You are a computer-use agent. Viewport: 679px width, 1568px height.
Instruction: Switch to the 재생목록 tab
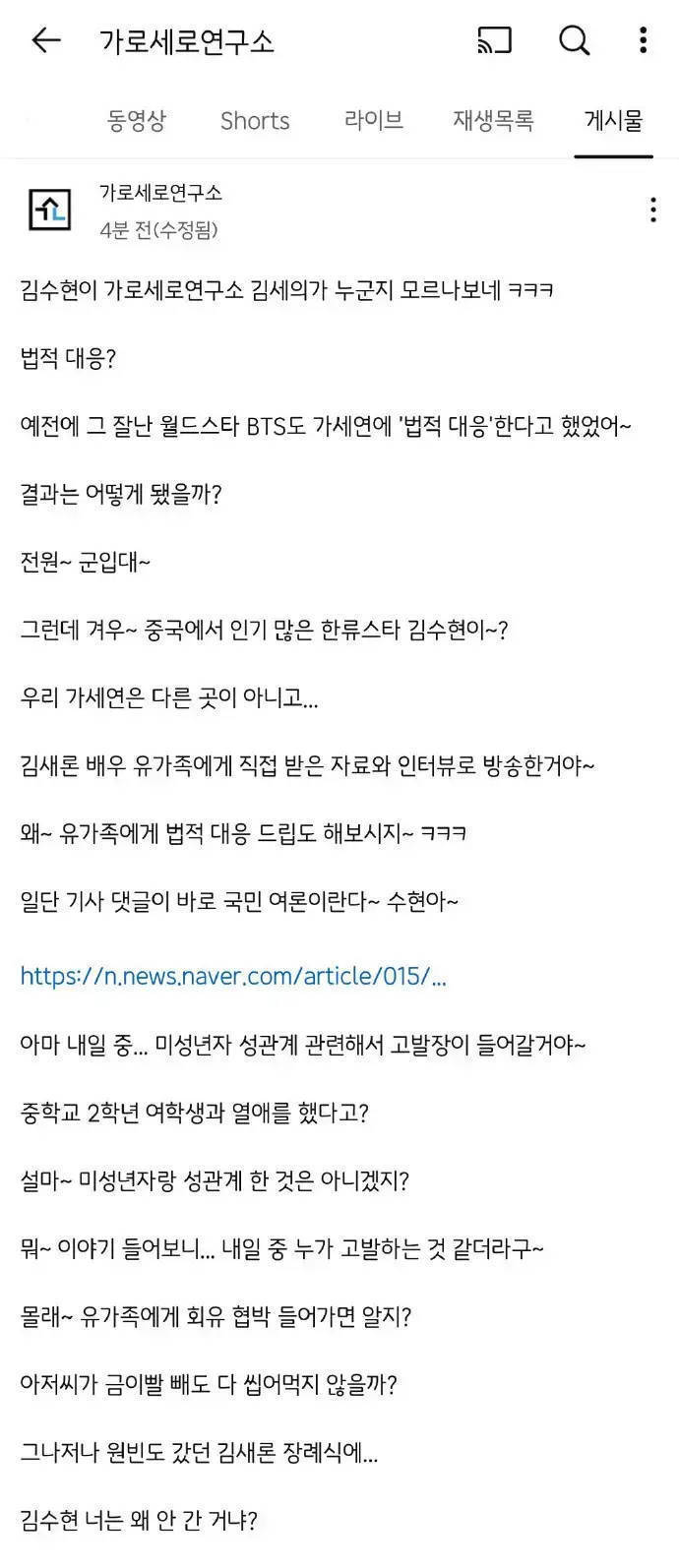coord(493,121)
